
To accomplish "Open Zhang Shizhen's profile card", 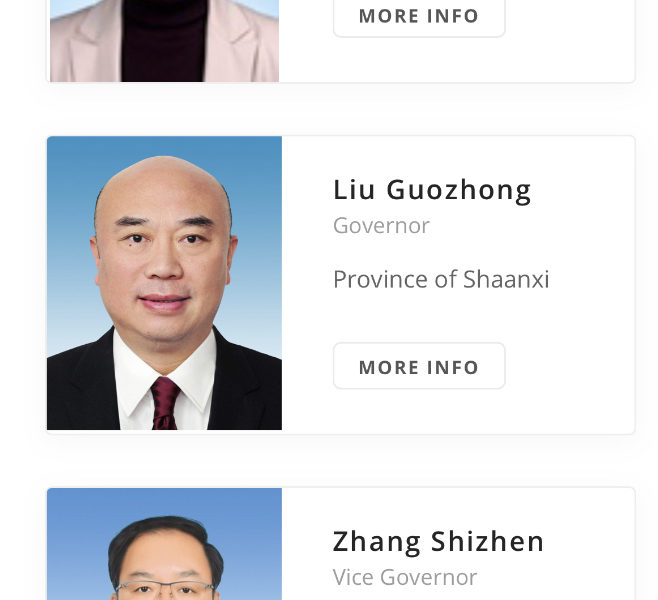I will pos(438,543).
